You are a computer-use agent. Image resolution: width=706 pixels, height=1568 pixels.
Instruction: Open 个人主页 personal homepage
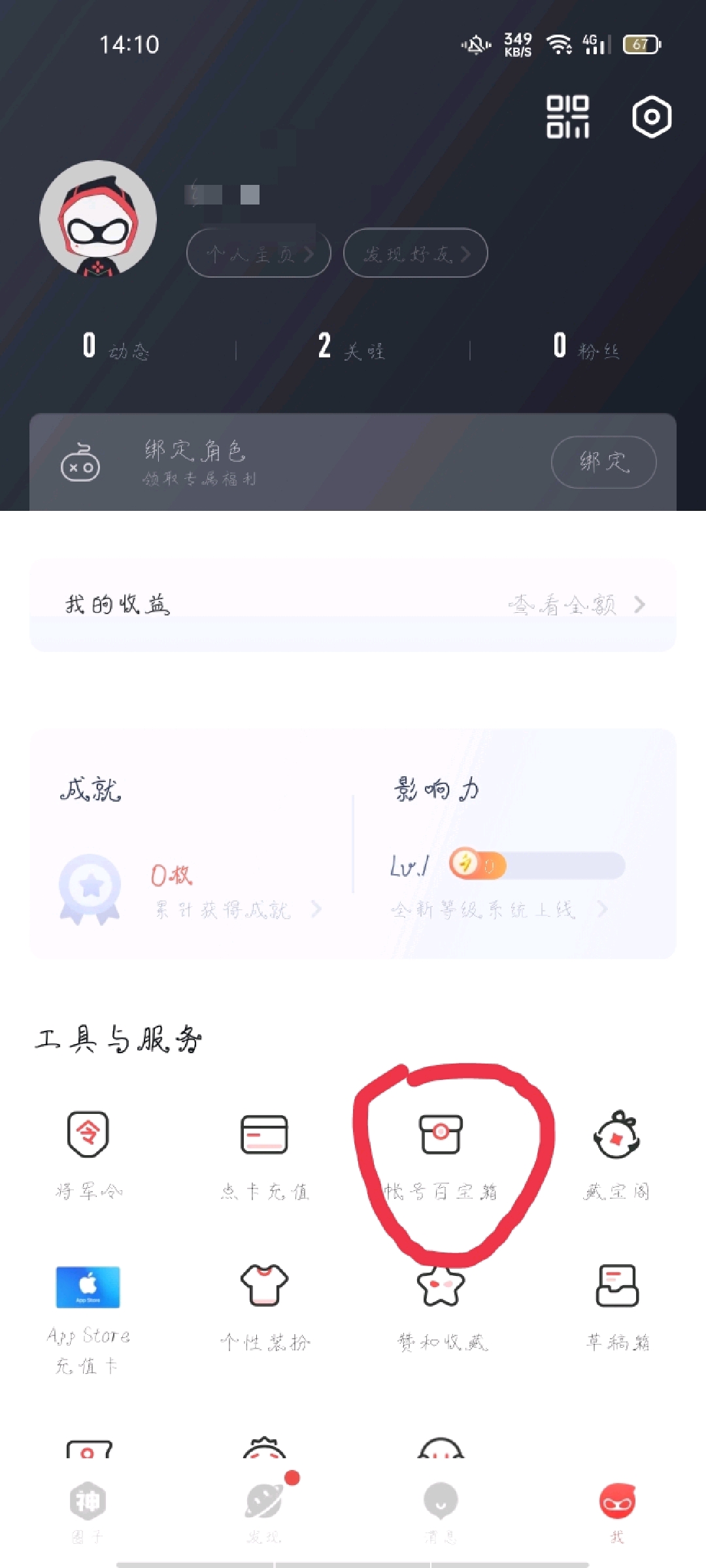(x=258, y=253)
